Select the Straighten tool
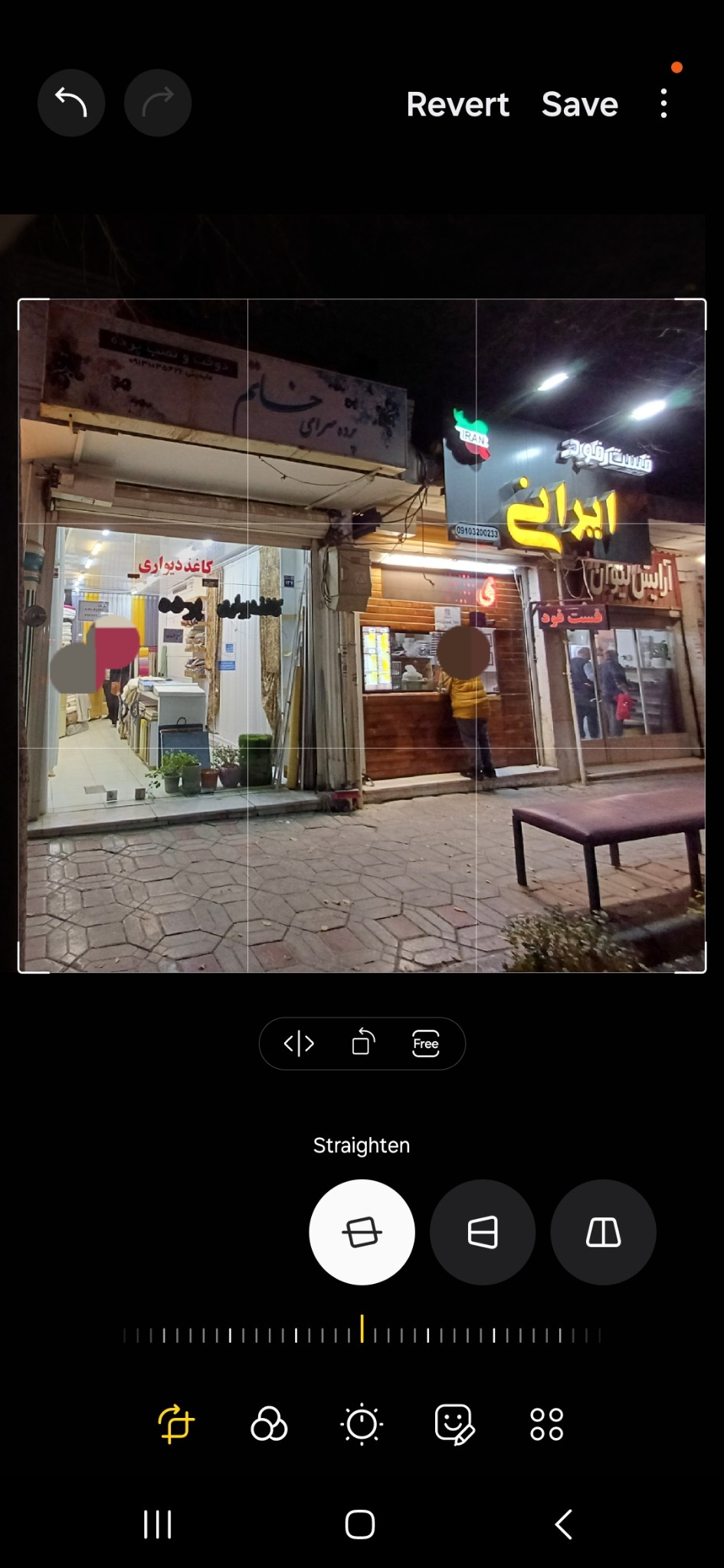This screenshot has height=1568, width=724. point(362,1233)
